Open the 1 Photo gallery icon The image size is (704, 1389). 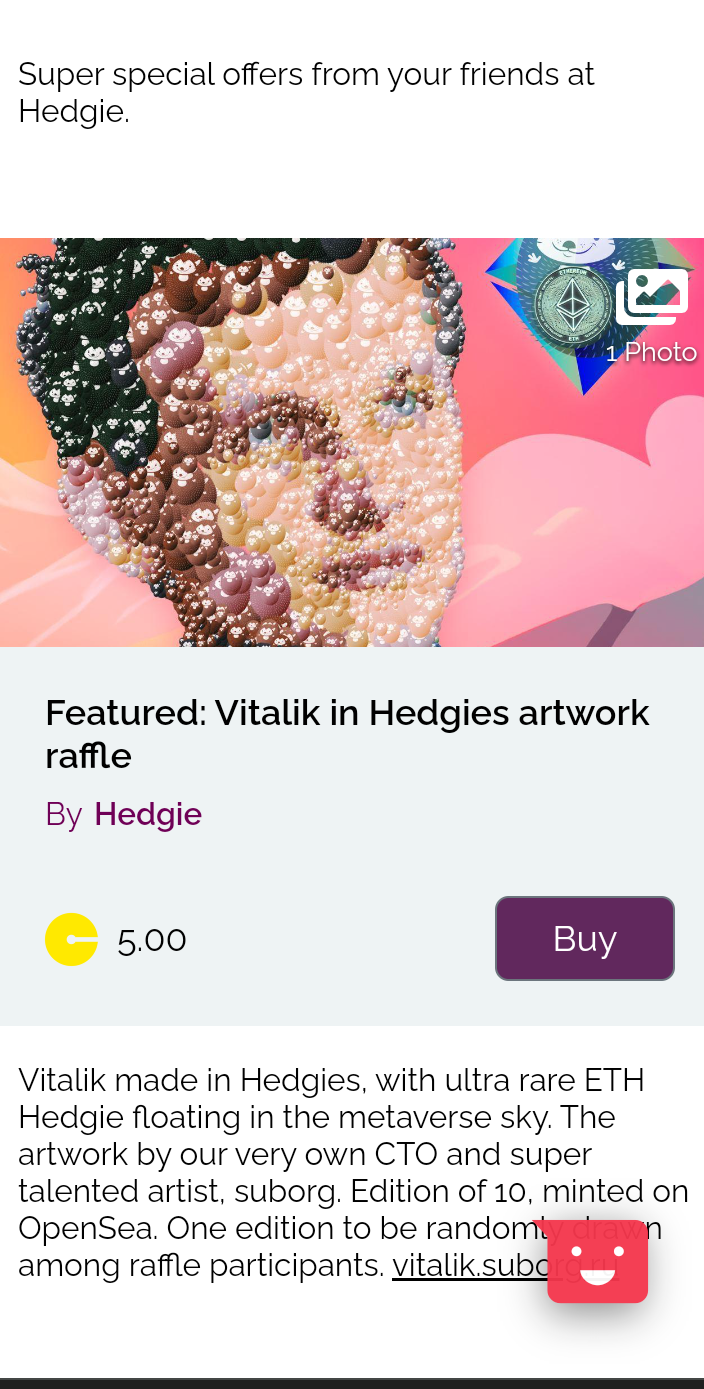652,297
